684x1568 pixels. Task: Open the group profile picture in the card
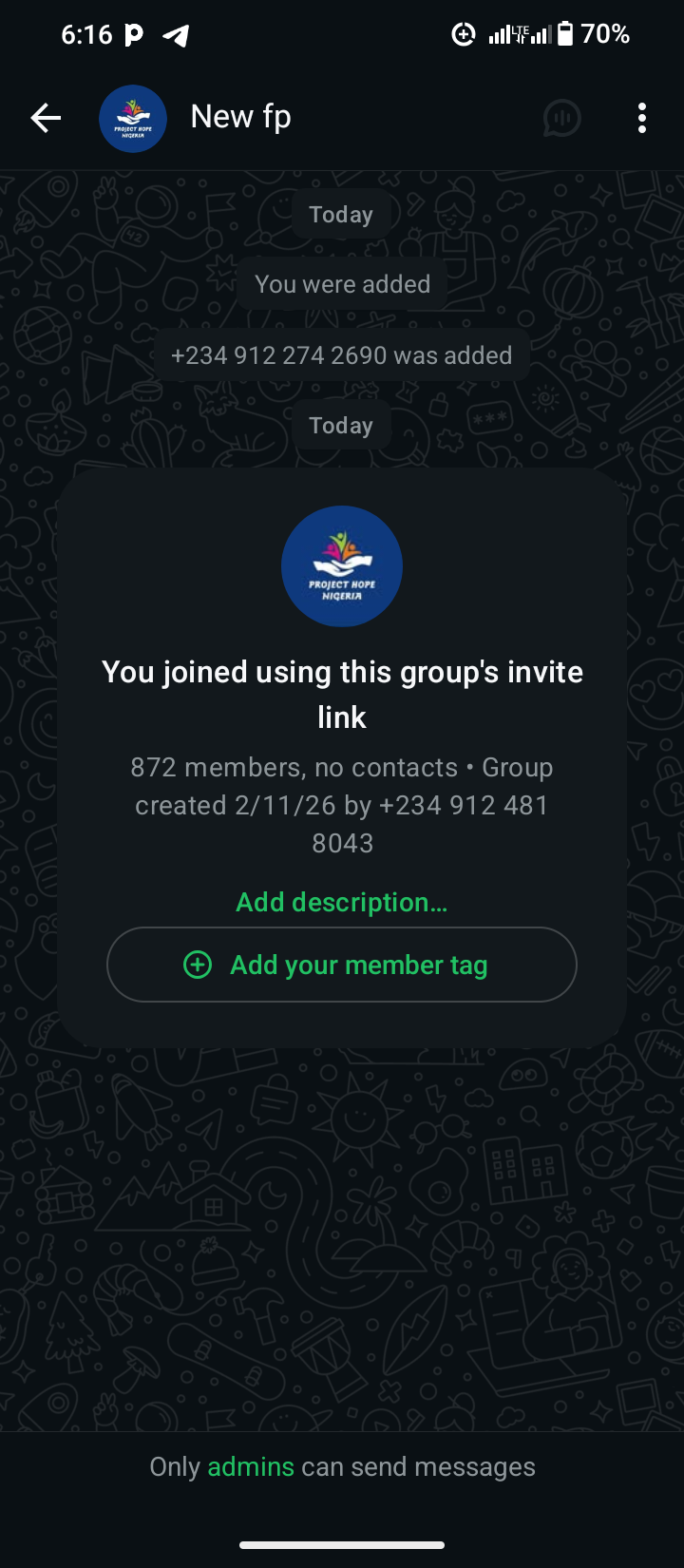coord(342,566)
